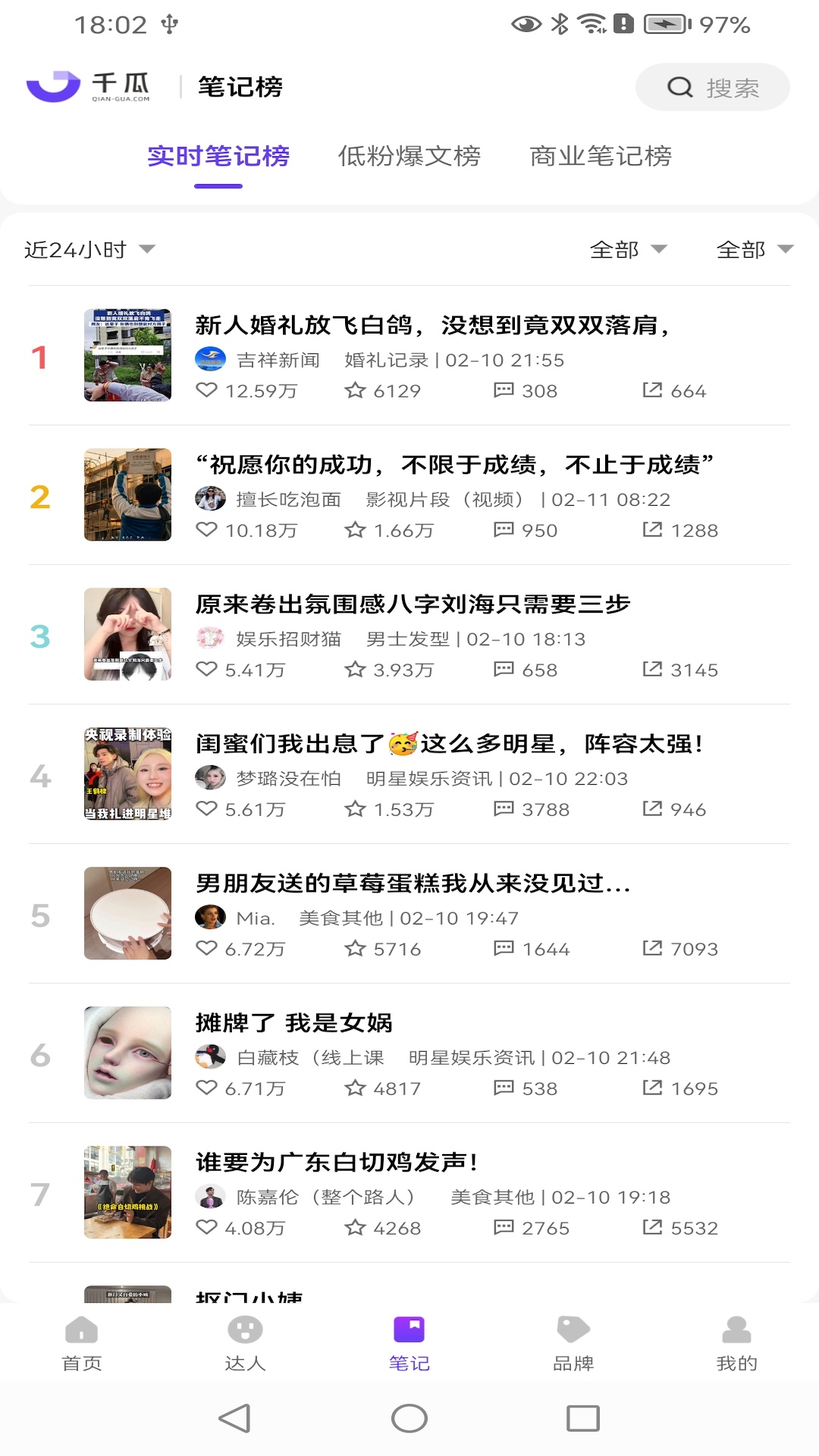Image resolution: width=819 pixels, height=1456 pixels.
Task: Tap the comment bubble on the Guangdong chicken note
Action: [x=503, y=1228]
